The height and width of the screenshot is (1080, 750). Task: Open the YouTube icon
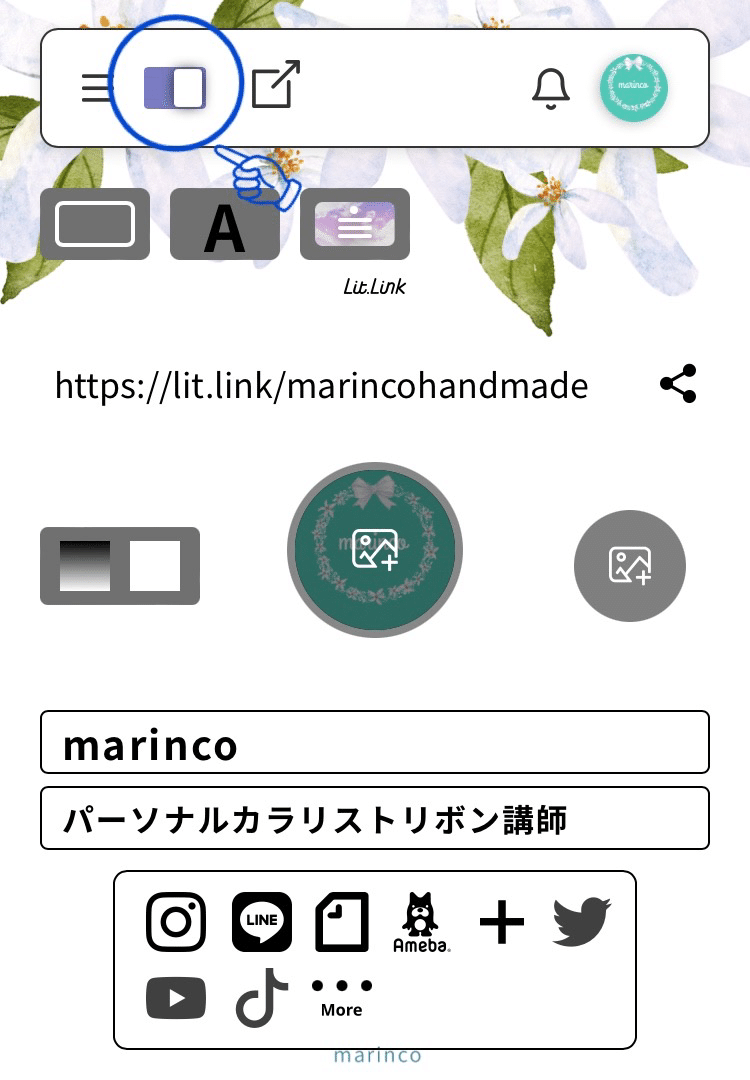[x=176, y=997]
